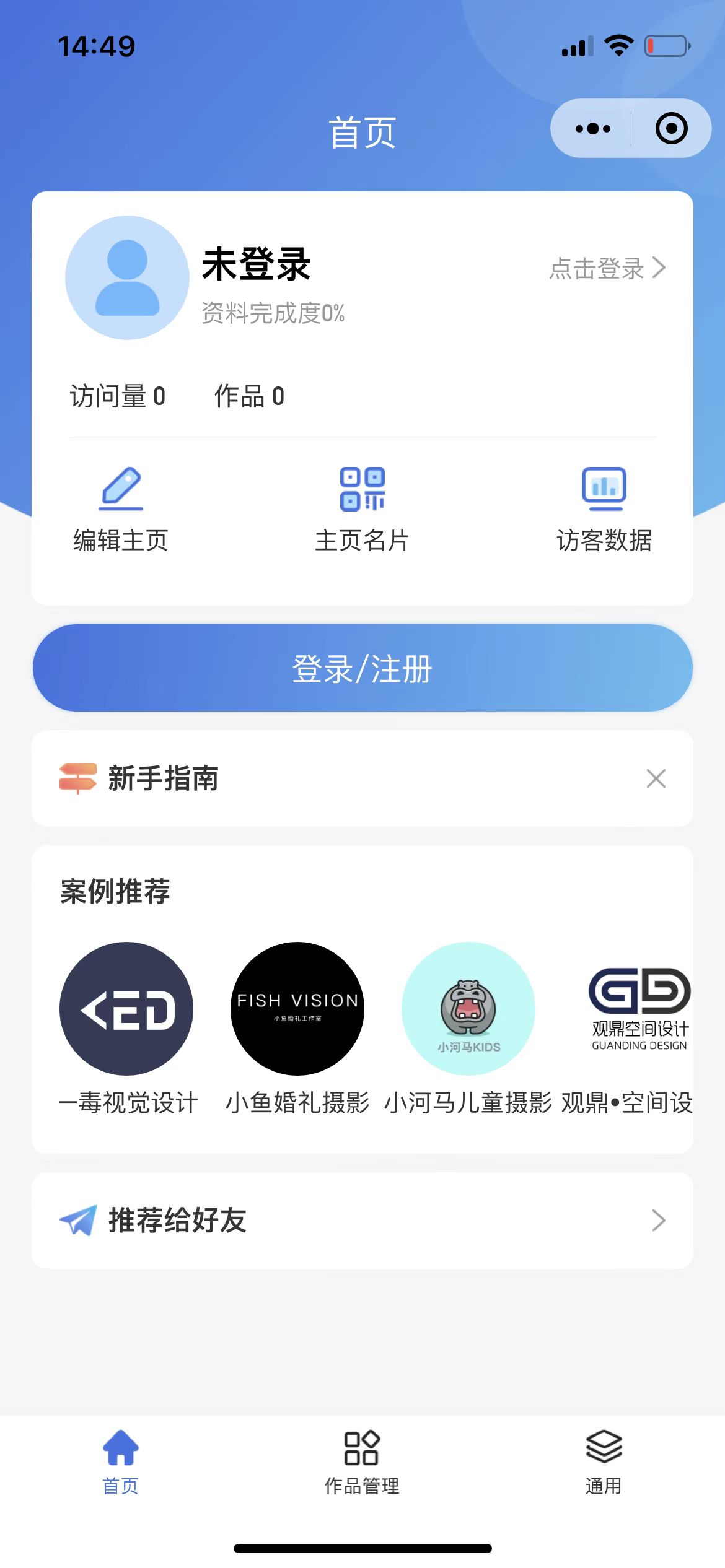Open the mini program more options menu
Screen dimensions: 725x1568
(592, 129)
